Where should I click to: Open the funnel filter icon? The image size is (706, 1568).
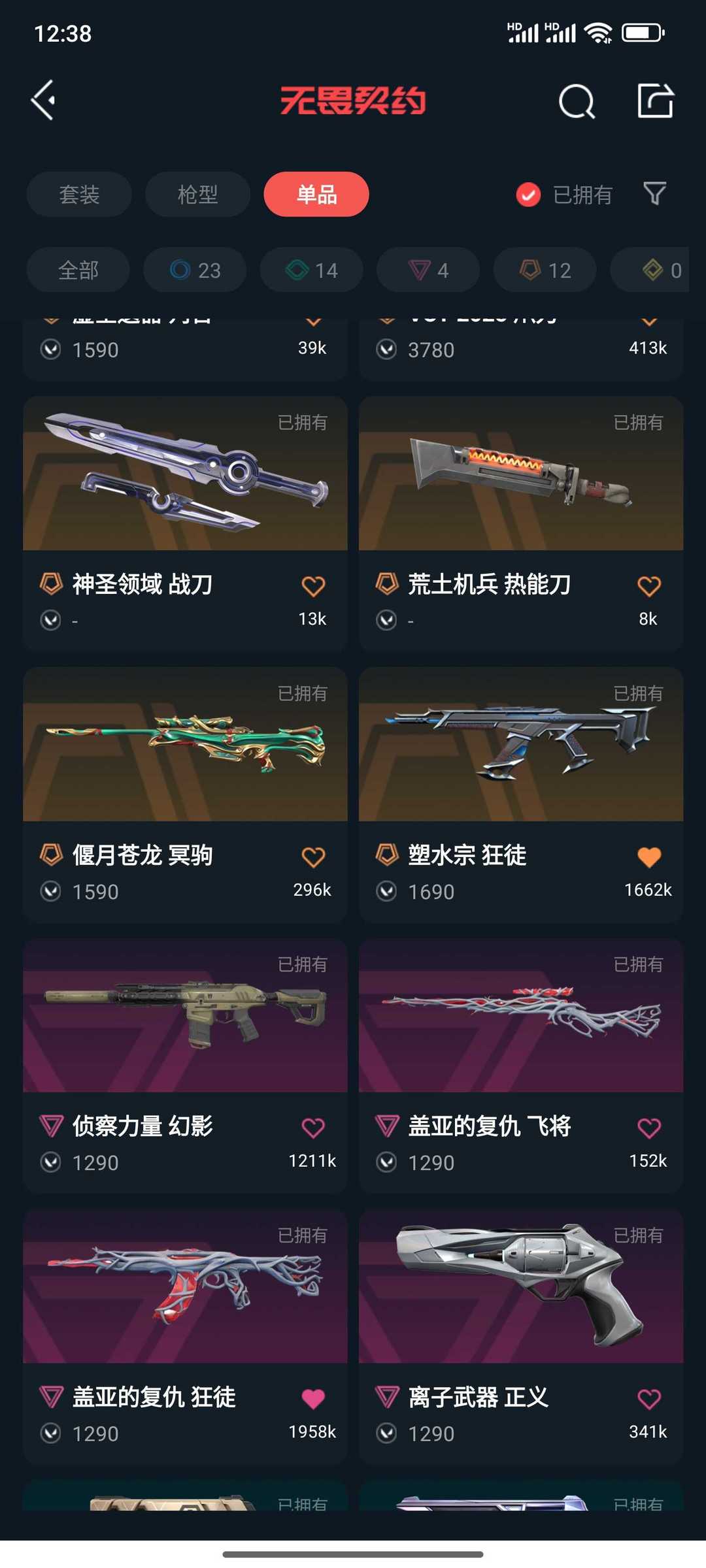pyautogui.click(x=654, y=193)
